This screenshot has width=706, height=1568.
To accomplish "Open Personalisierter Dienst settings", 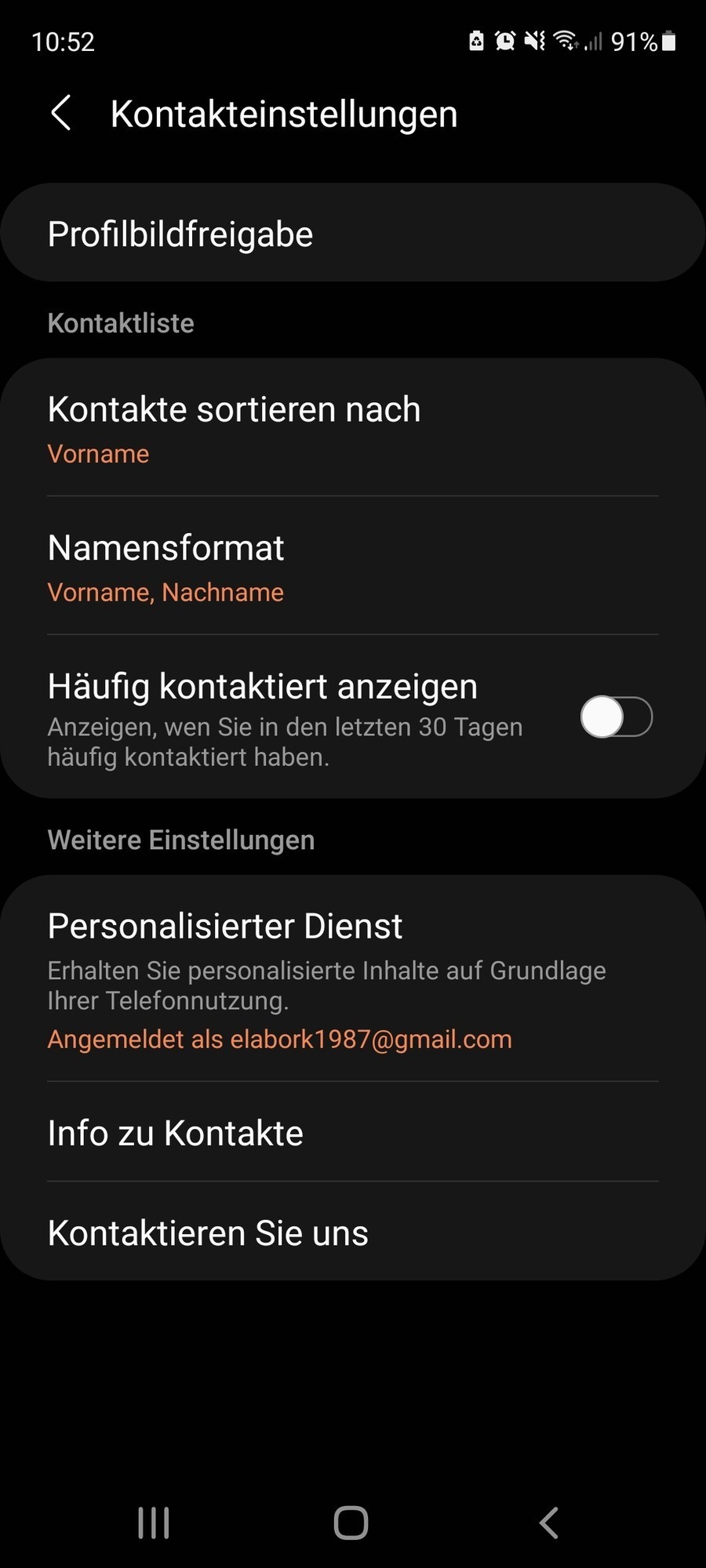I will (353, 980).
